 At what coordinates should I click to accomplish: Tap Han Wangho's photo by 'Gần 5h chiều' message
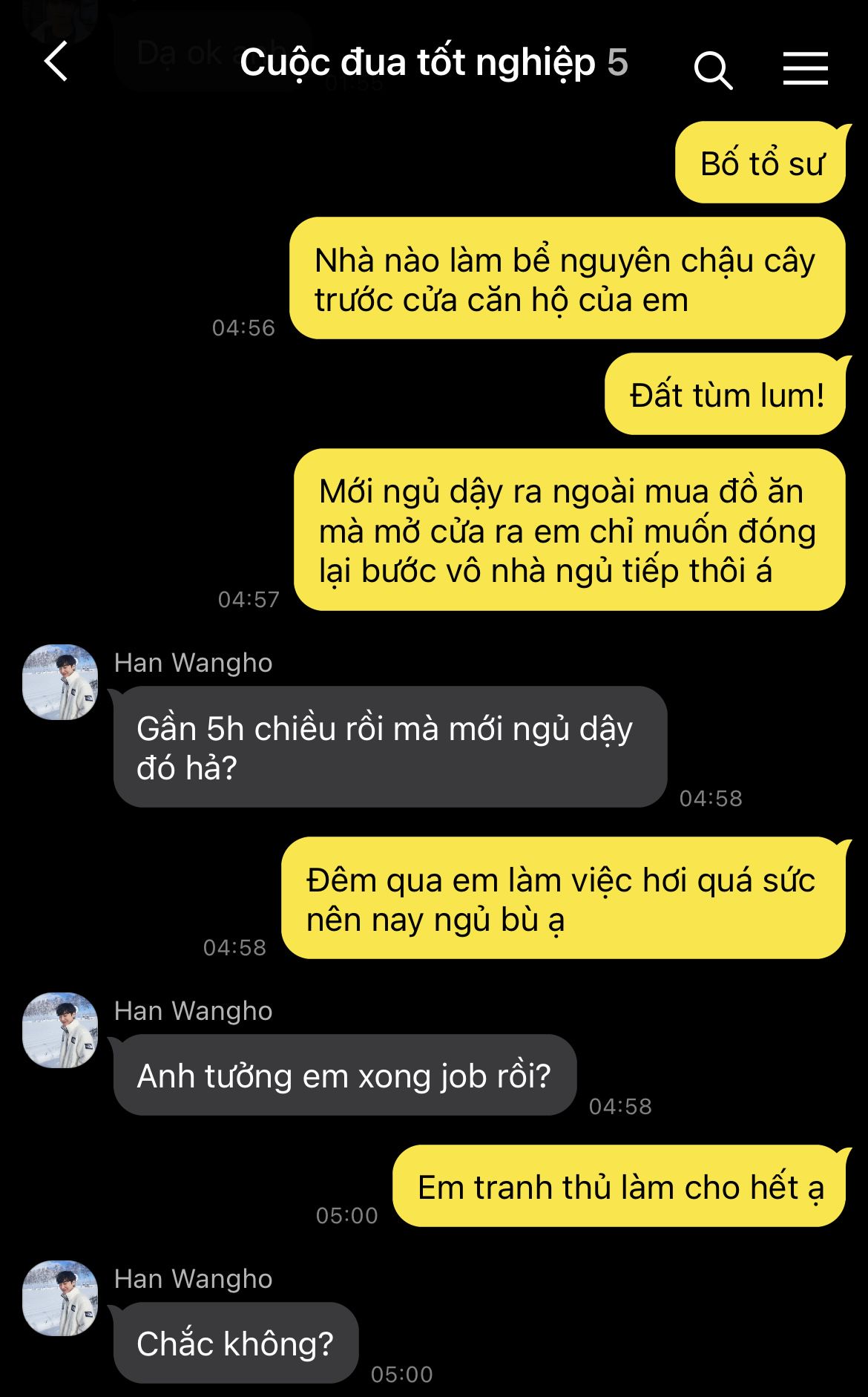point(61,682)
